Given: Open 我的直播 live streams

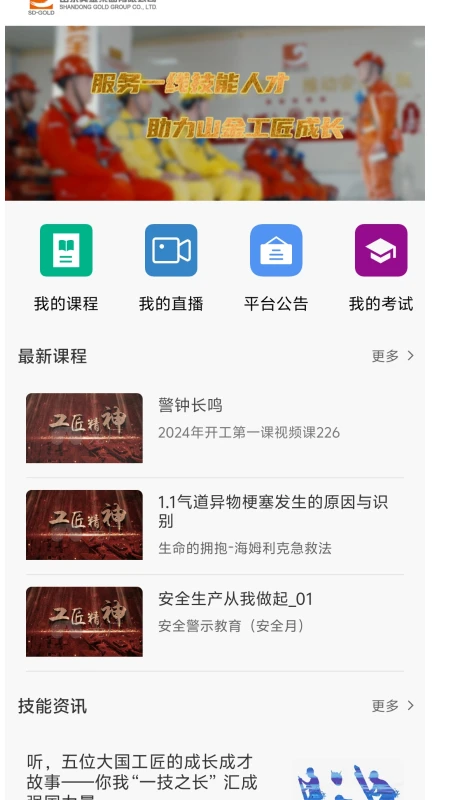Looking at the screenshot, I should (171, 268).
